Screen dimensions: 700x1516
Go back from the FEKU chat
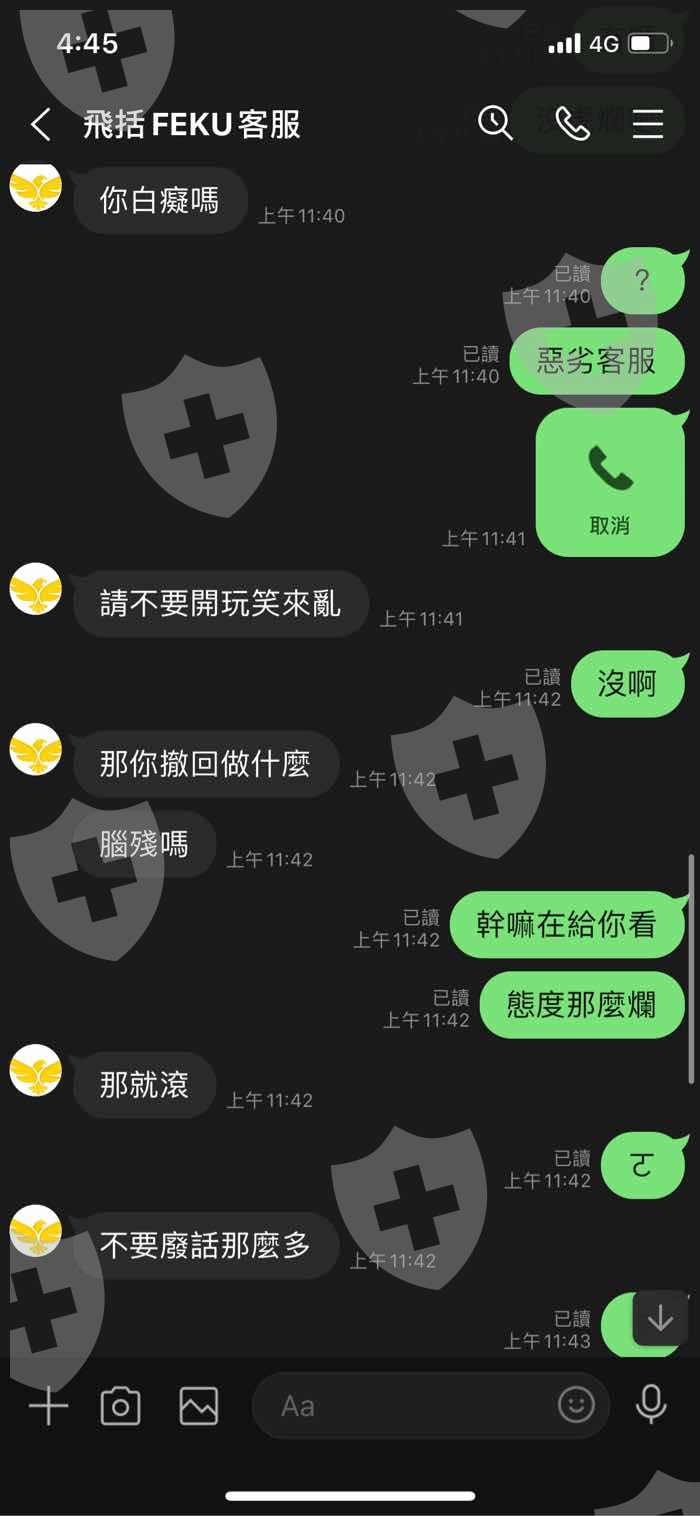40,124
